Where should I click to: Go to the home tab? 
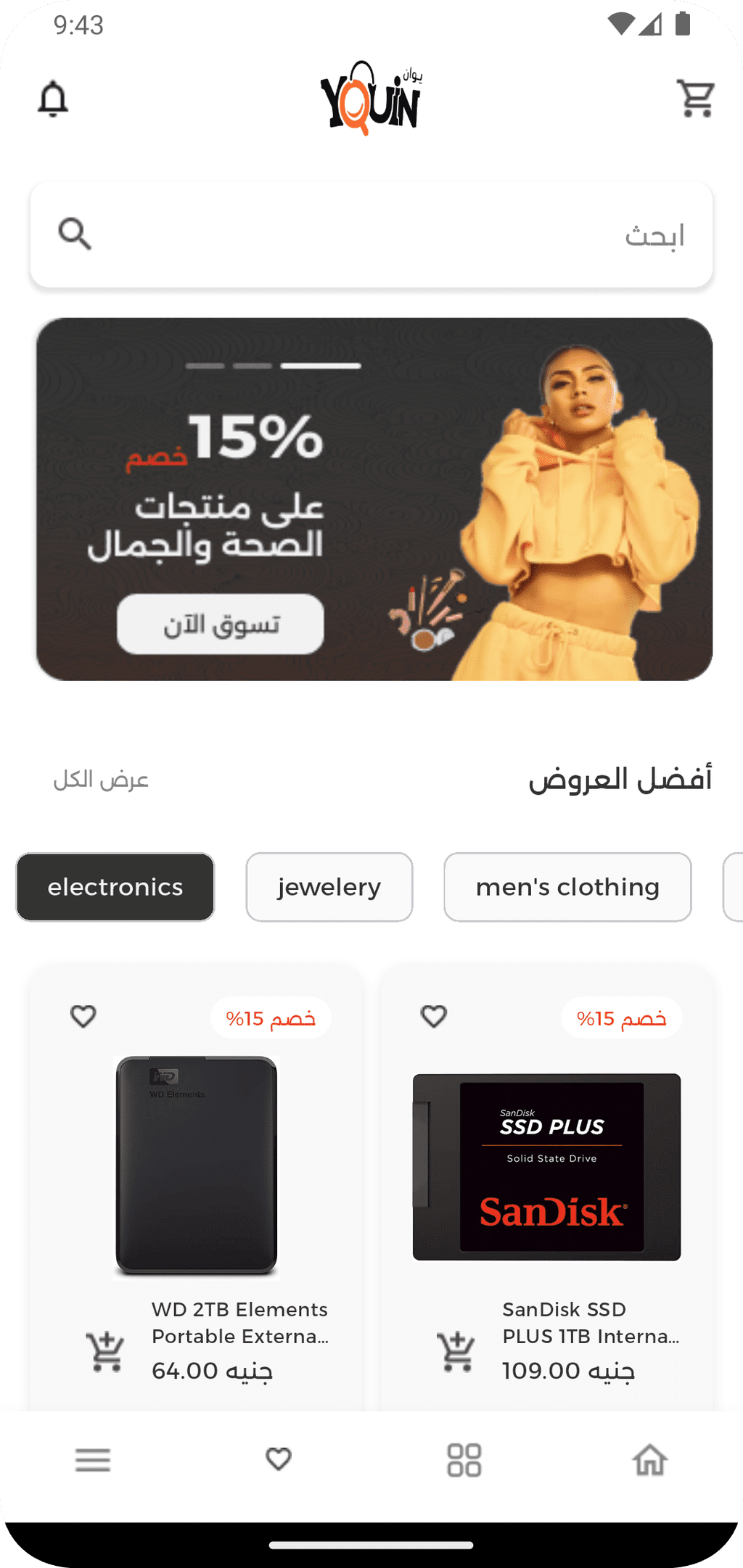650,1459
